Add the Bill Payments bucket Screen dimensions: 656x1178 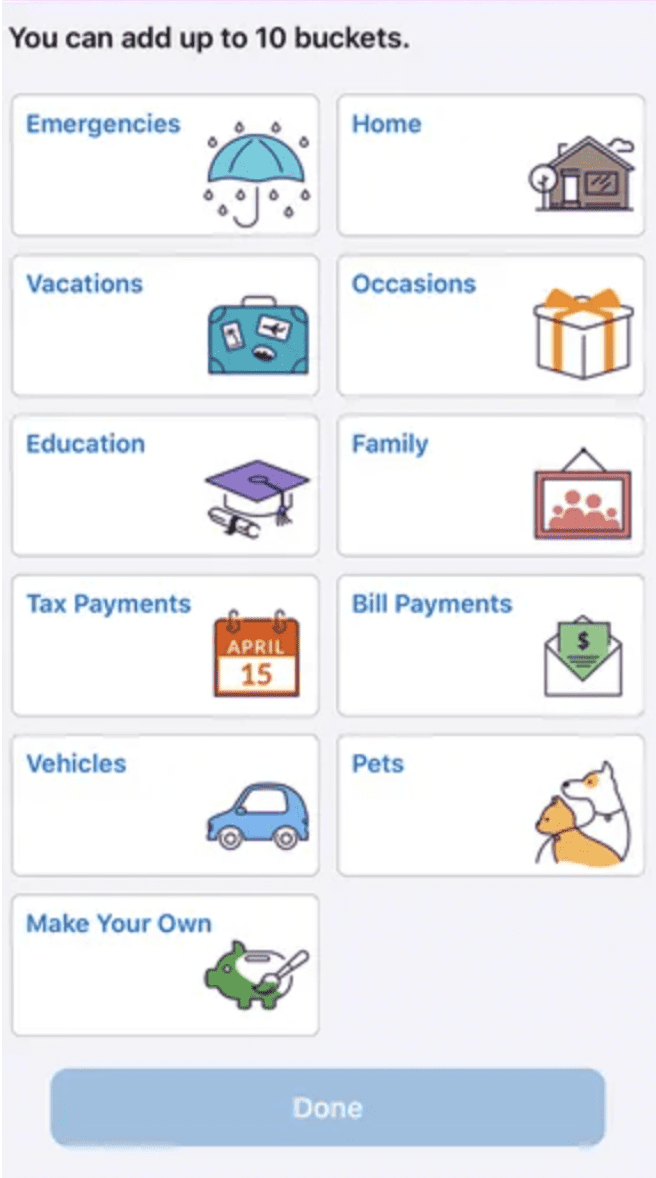coord(490,645)
